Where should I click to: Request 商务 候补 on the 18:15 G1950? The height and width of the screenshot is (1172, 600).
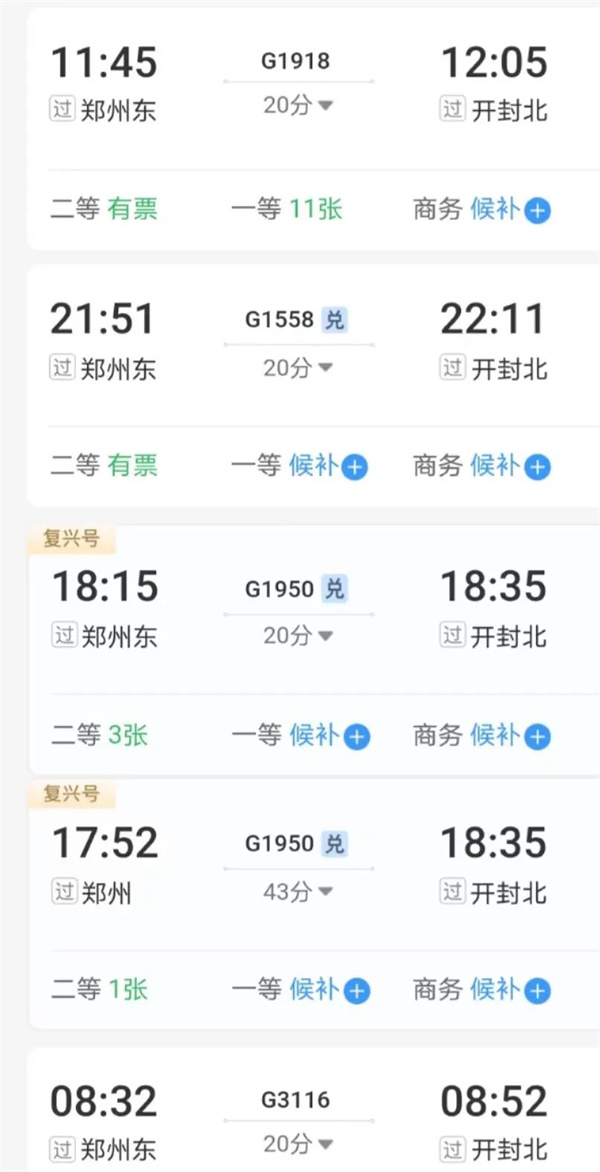click(538, 737)
